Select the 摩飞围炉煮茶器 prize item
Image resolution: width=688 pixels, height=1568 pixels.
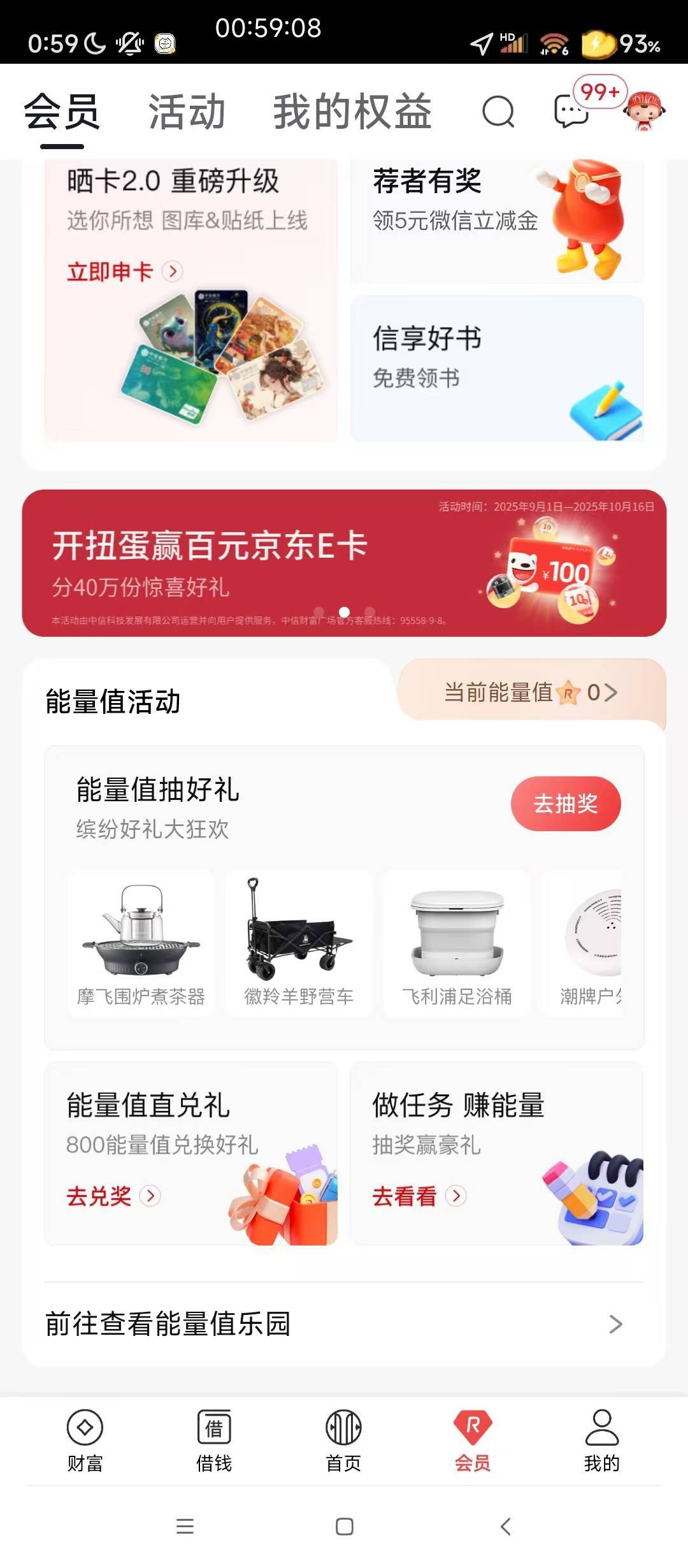(x=141, y=943)
